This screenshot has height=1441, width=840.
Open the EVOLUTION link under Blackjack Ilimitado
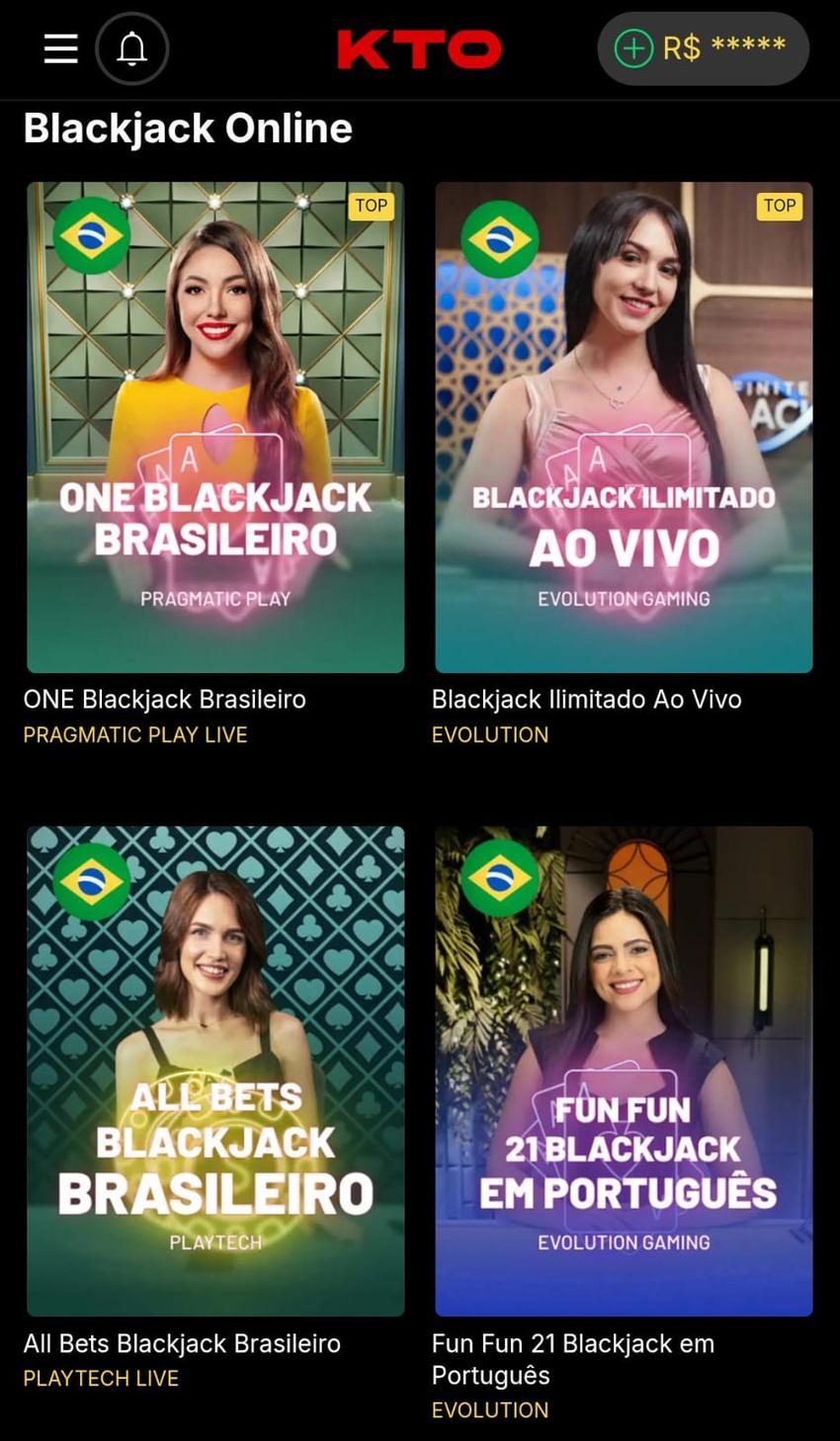[x=489, y=734]
